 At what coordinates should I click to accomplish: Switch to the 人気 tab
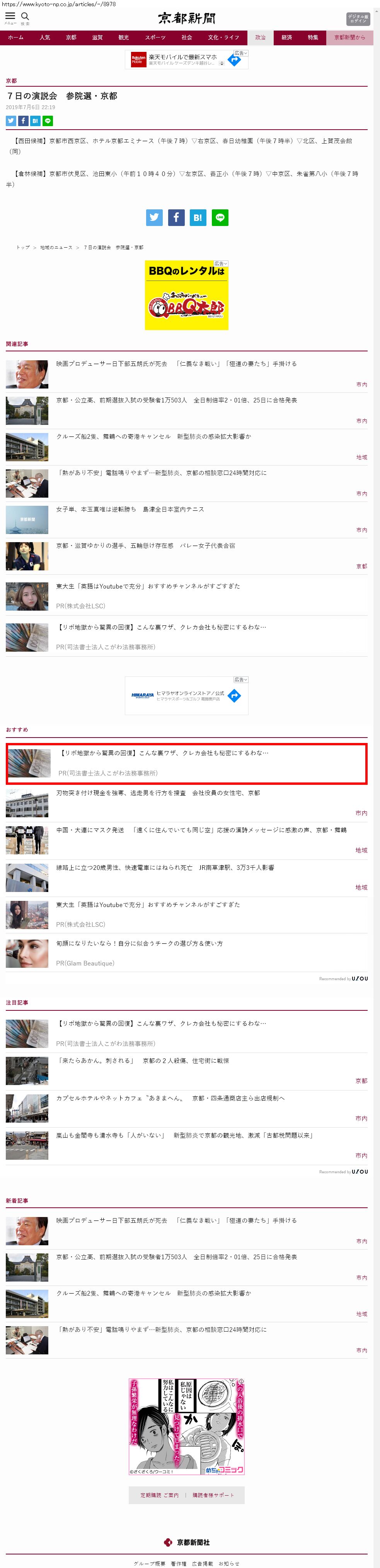coord(45,38)
